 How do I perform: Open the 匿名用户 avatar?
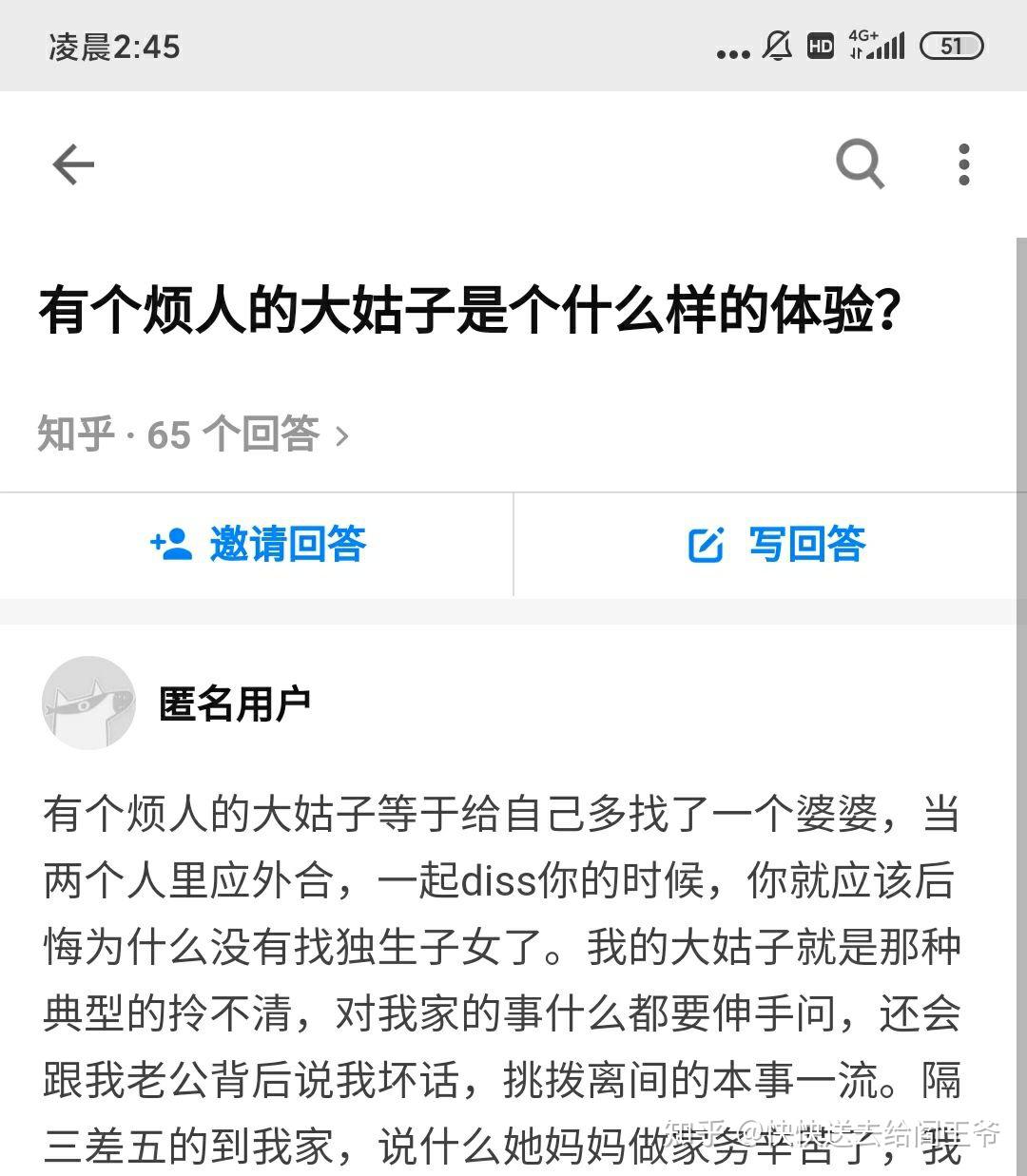pos(88,703)
